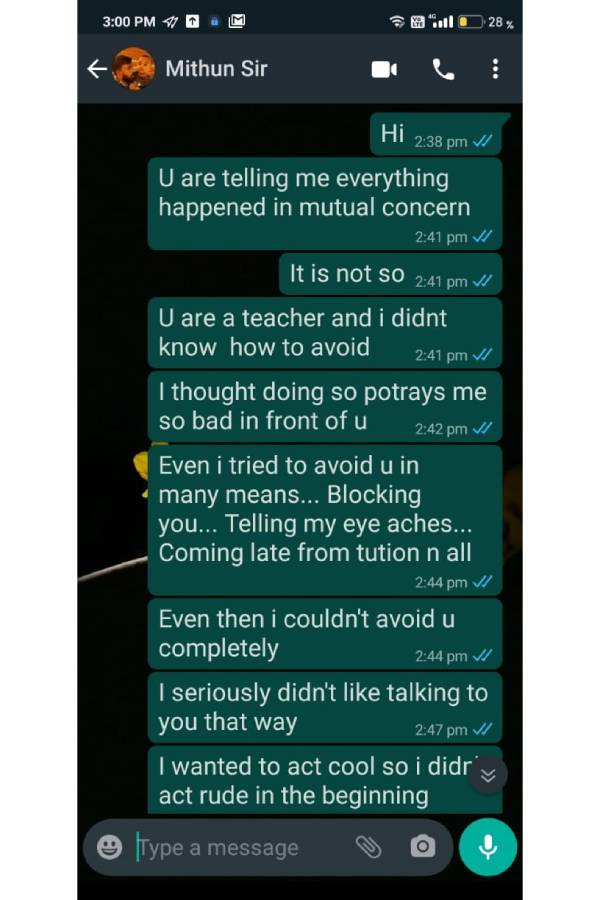
Task: Go back to the chat list
Action: point(97,69)
